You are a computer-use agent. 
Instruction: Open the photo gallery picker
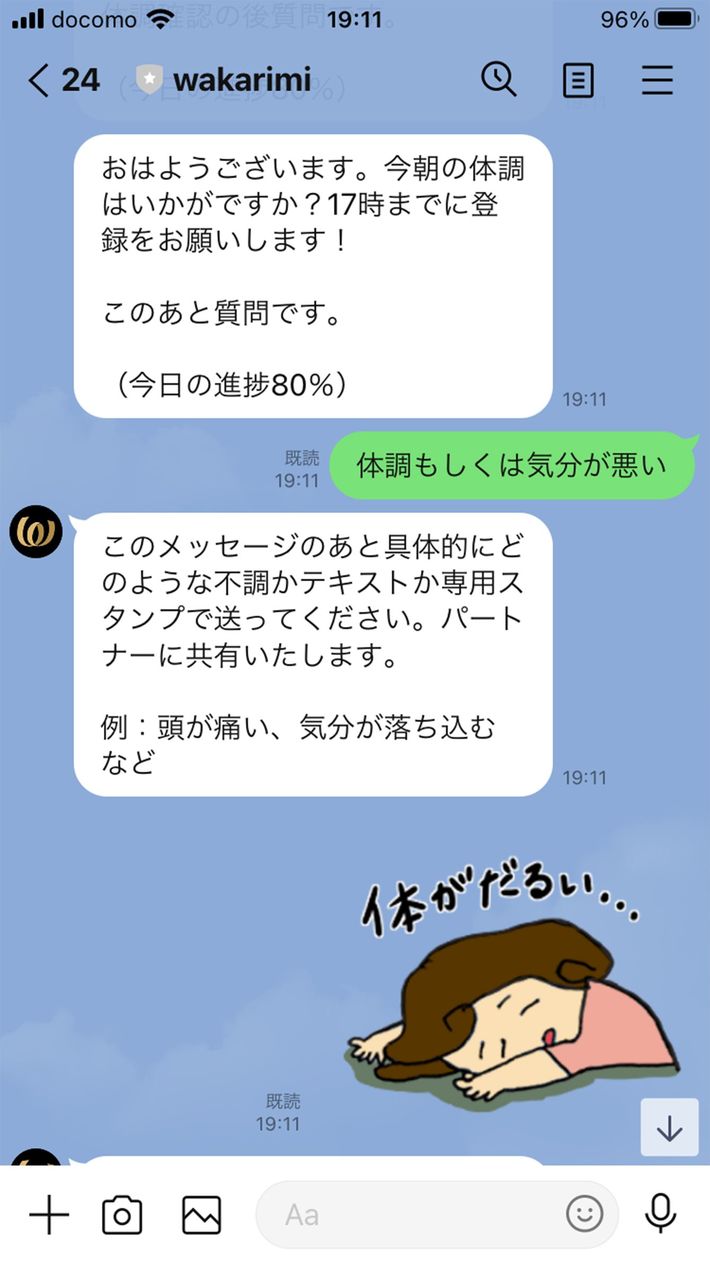click(201, 1215)
